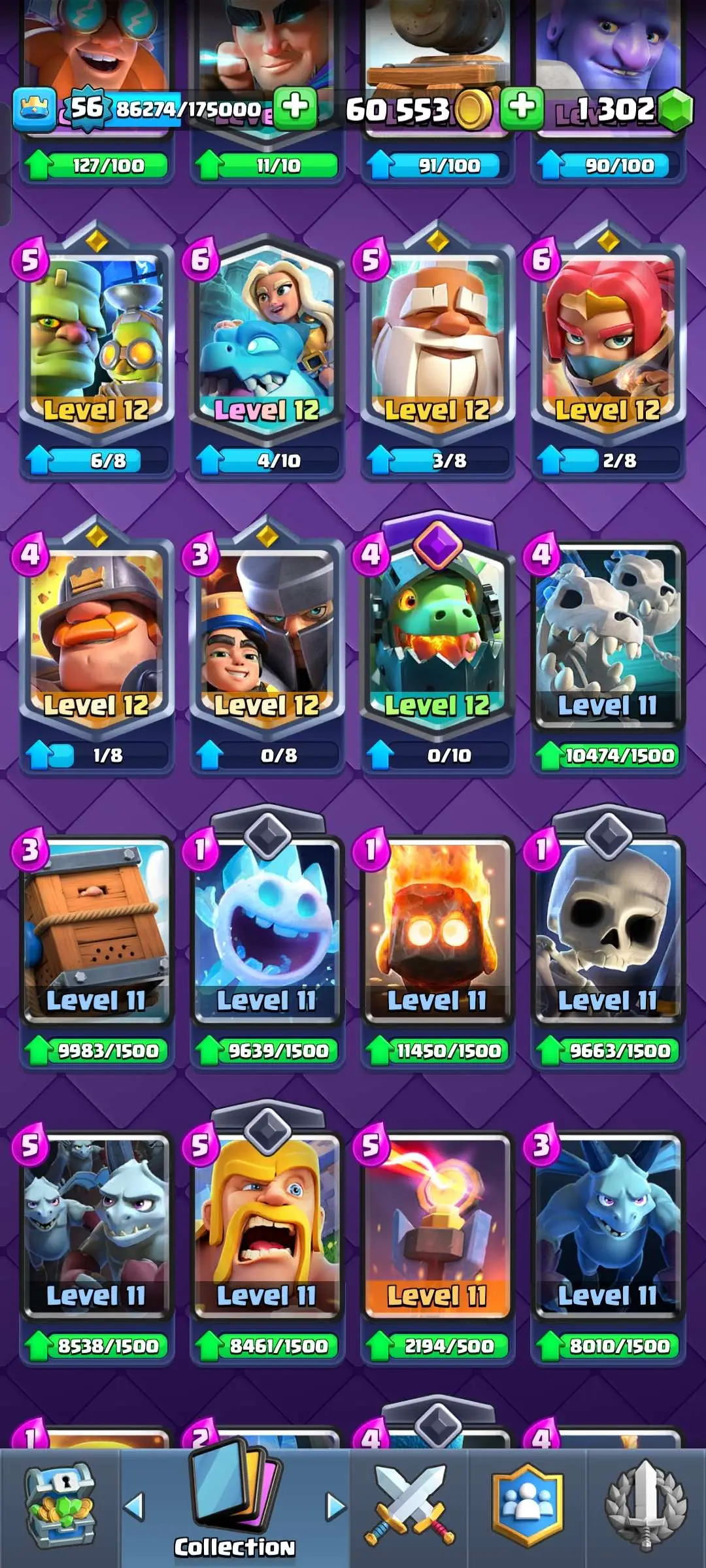The image size is (706, 1568).
Task: Open the Events sword wreath tab
Action: (645, 1506)
